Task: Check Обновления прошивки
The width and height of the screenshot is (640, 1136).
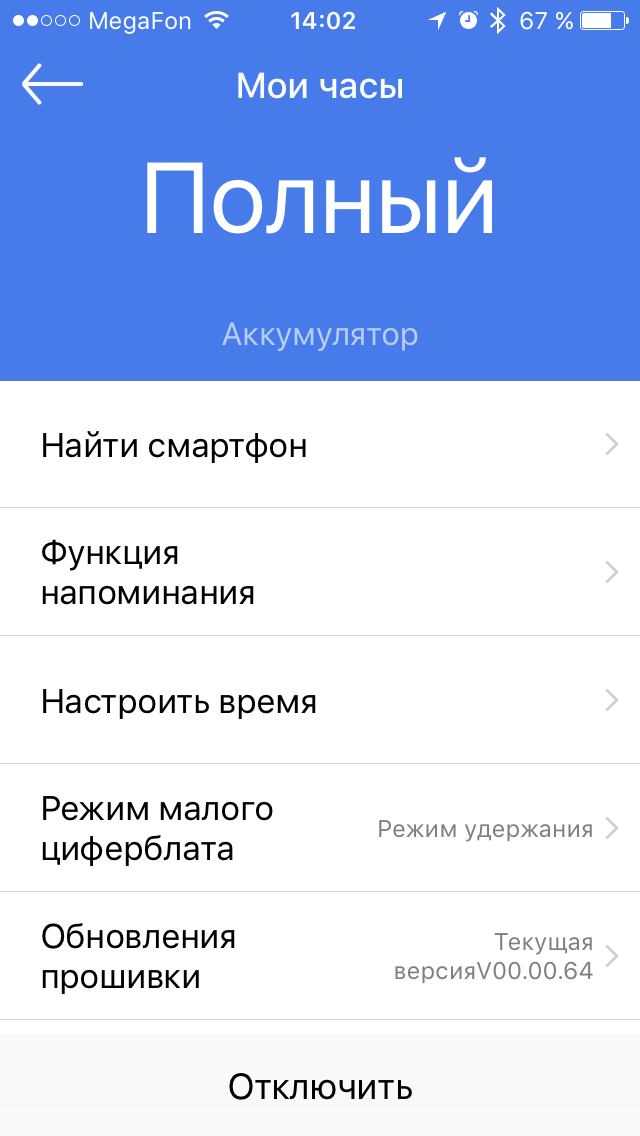Action: click(x=320, y=956)
